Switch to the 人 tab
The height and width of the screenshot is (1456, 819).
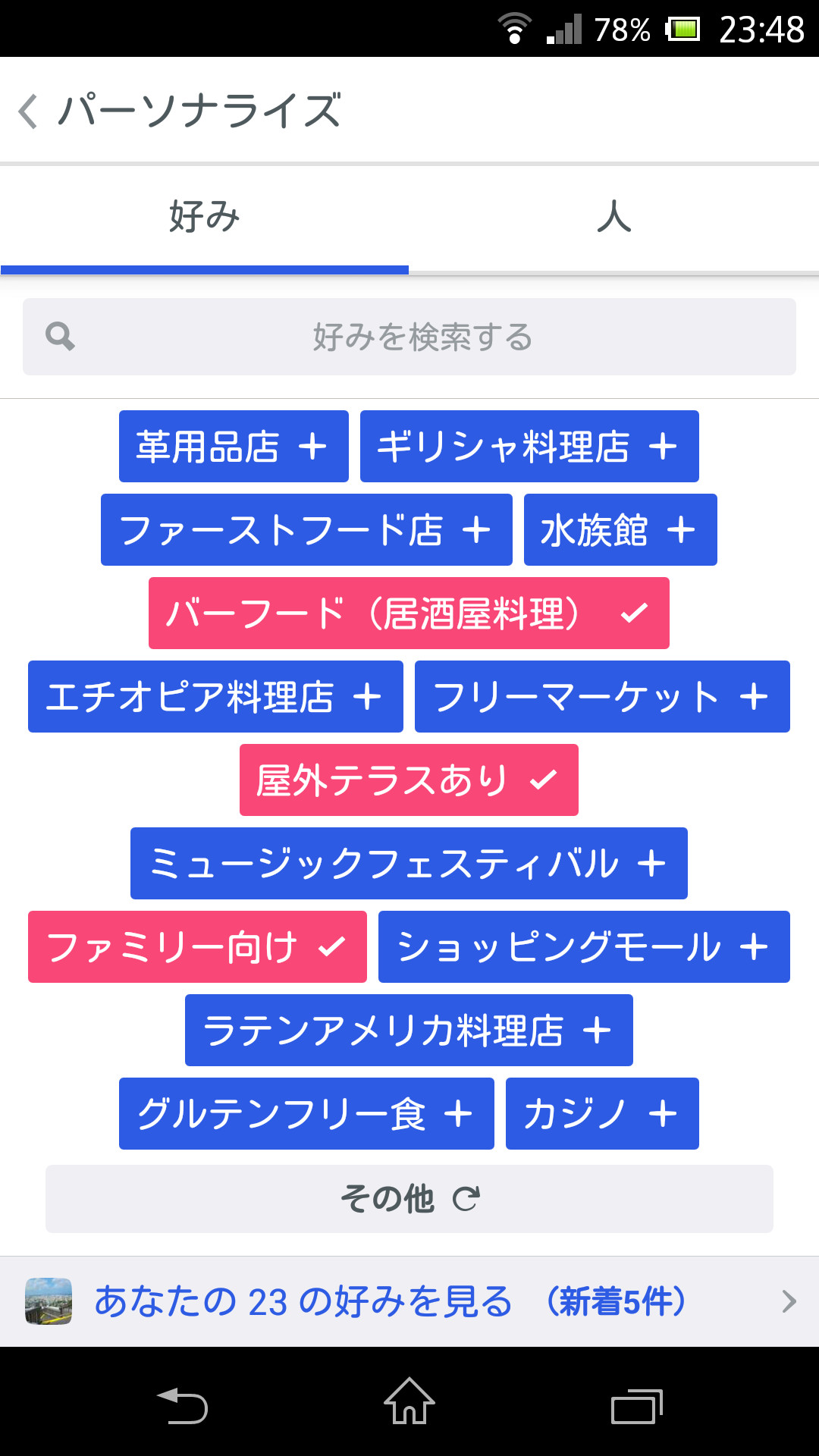pyautogui.click(x=614, y=218)
